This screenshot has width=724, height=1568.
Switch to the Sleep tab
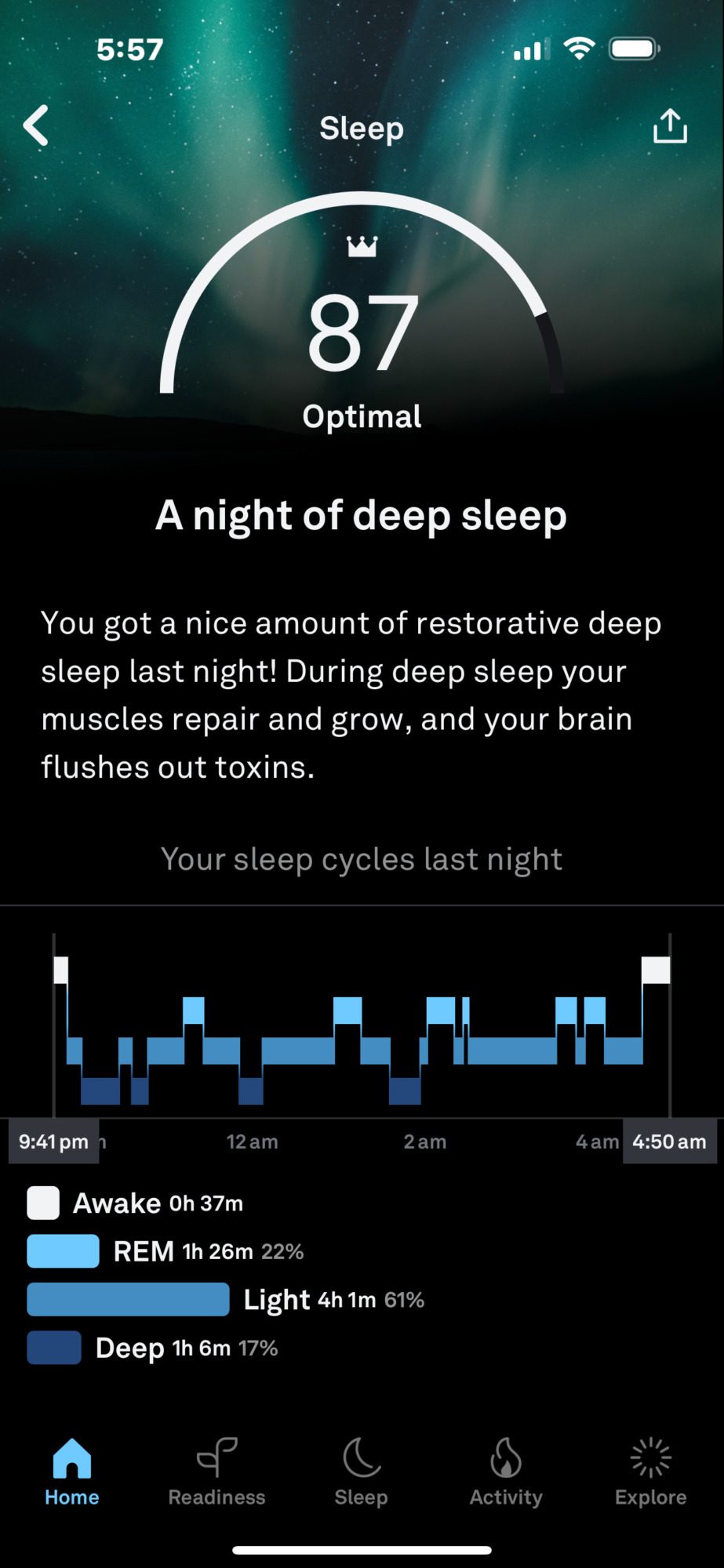coord(361,1472)
